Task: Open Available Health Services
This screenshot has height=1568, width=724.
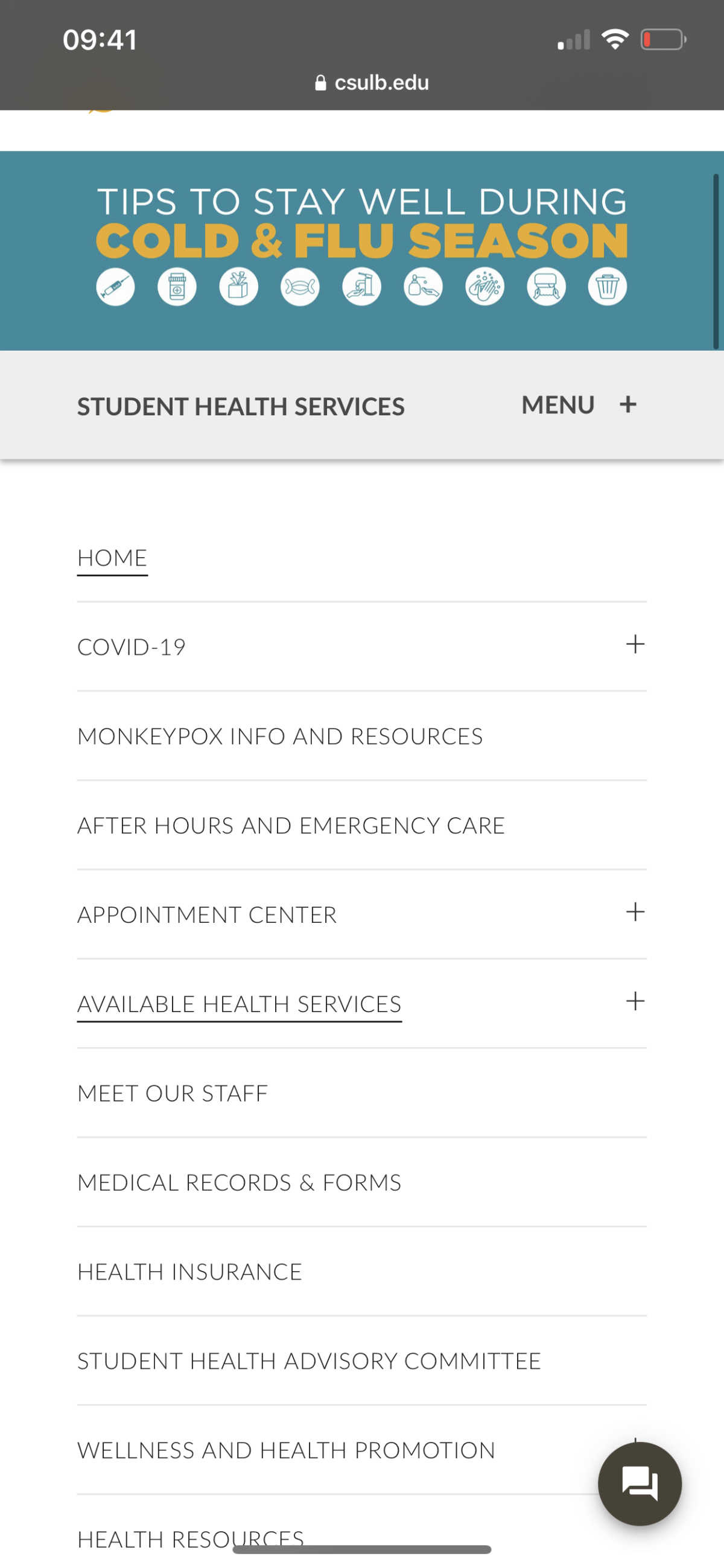Action: (x=239, y=1004)
